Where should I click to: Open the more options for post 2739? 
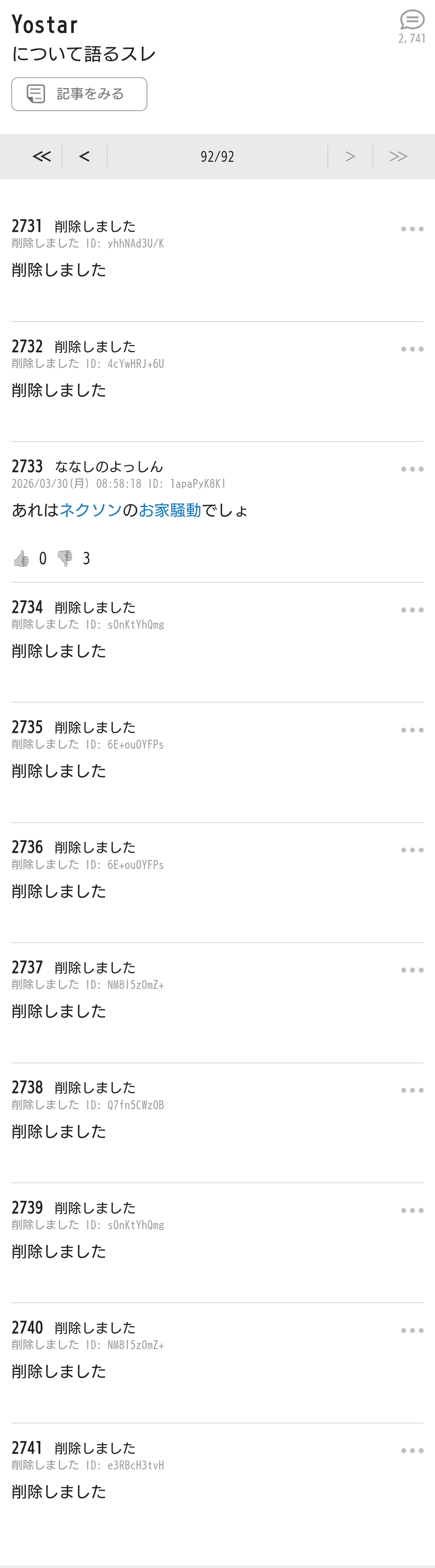click(x=412, y=1210)
